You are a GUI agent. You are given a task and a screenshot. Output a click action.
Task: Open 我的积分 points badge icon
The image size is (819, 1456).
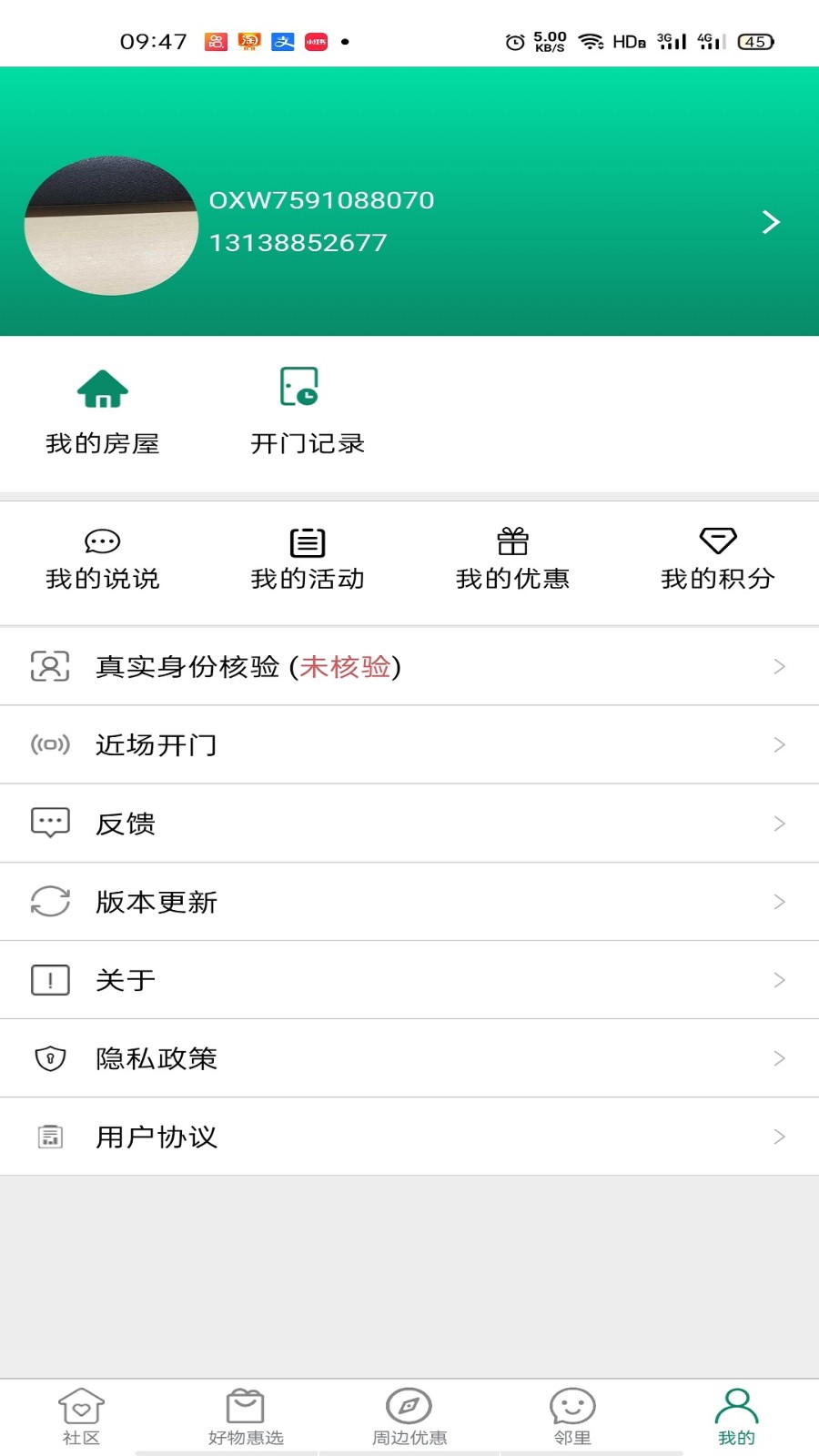[718, 541]
